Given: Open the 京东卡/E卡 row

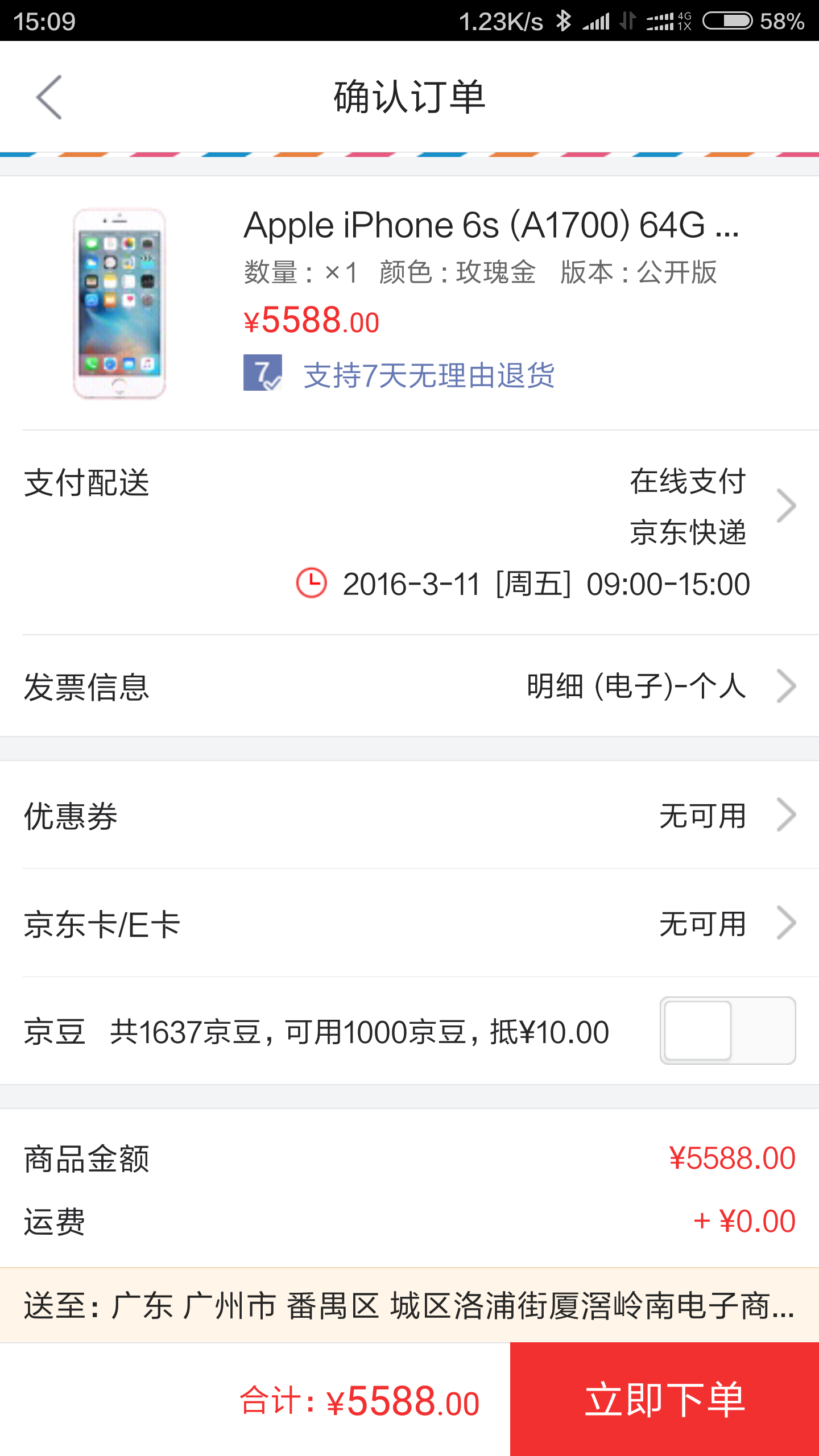Looking at the screenshot, I should (x=409, y=923).
